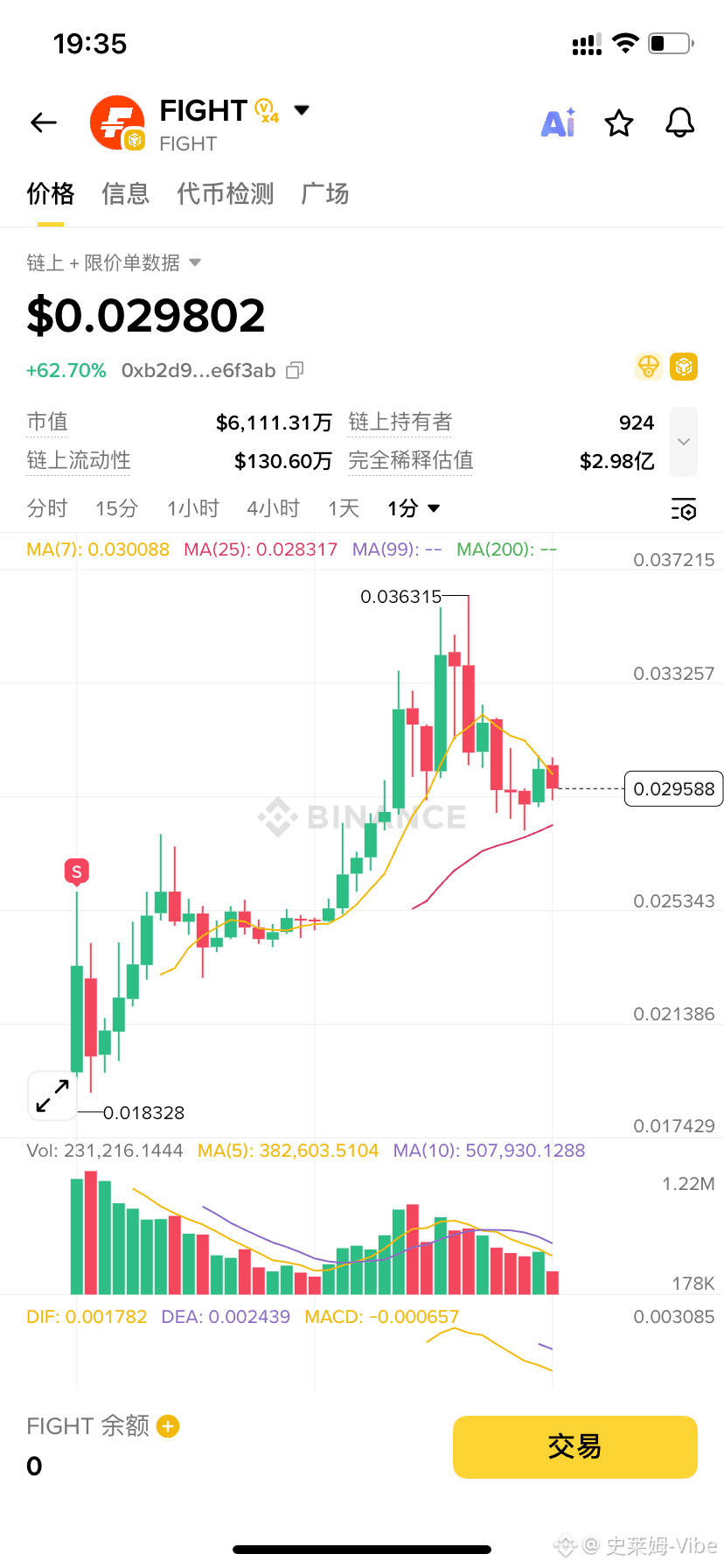Open the 广场 tab
Image resolution: width=724 pixels, height=1568 pixels.
pyautogui.click(x=324, y=193)
